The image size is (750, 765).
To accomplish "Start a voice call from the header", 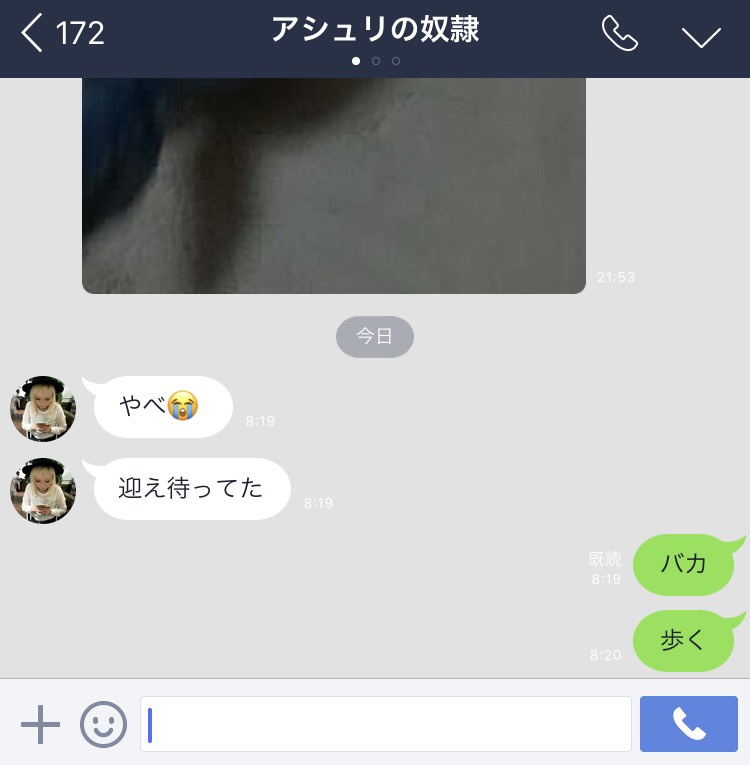I will (620, 34).
